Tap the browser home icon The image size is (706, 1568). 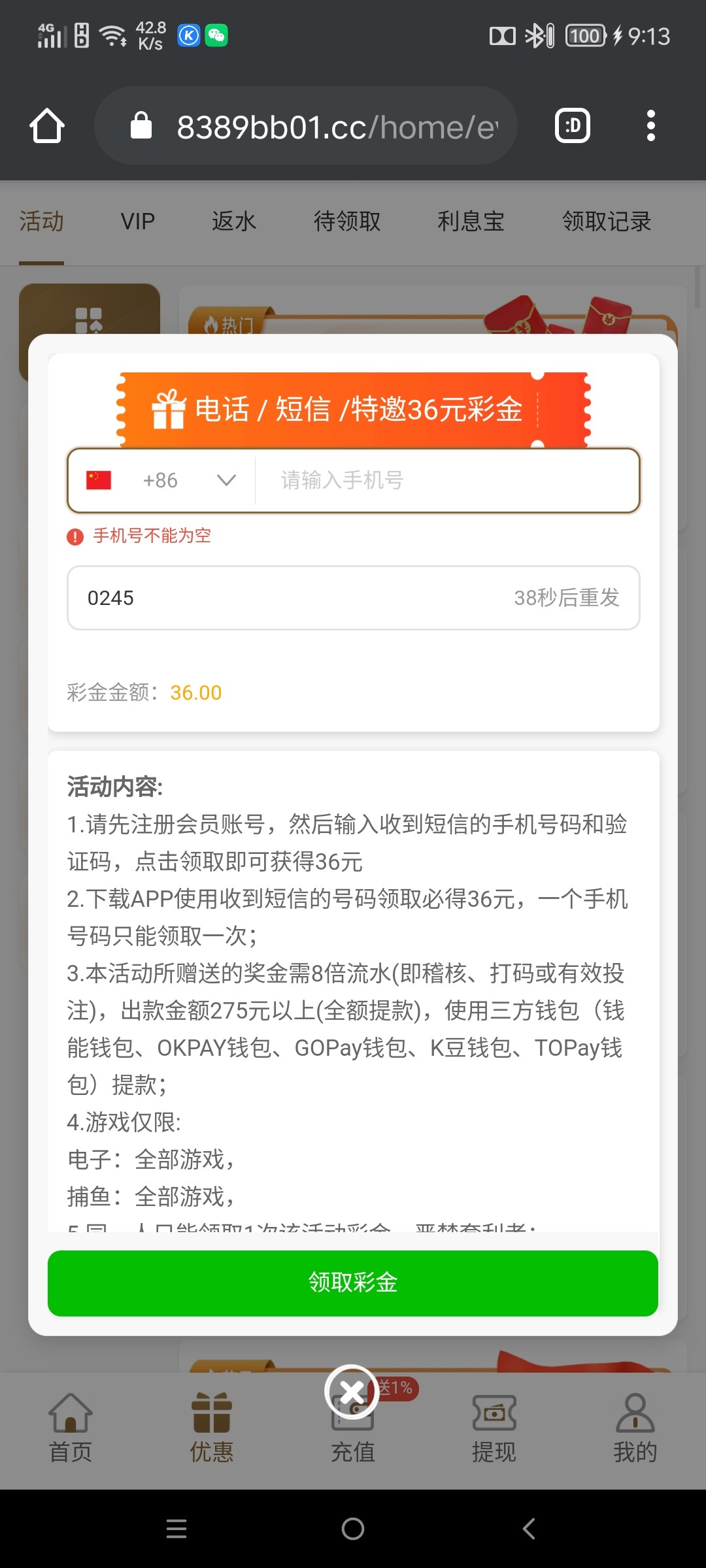pos(47,125)
